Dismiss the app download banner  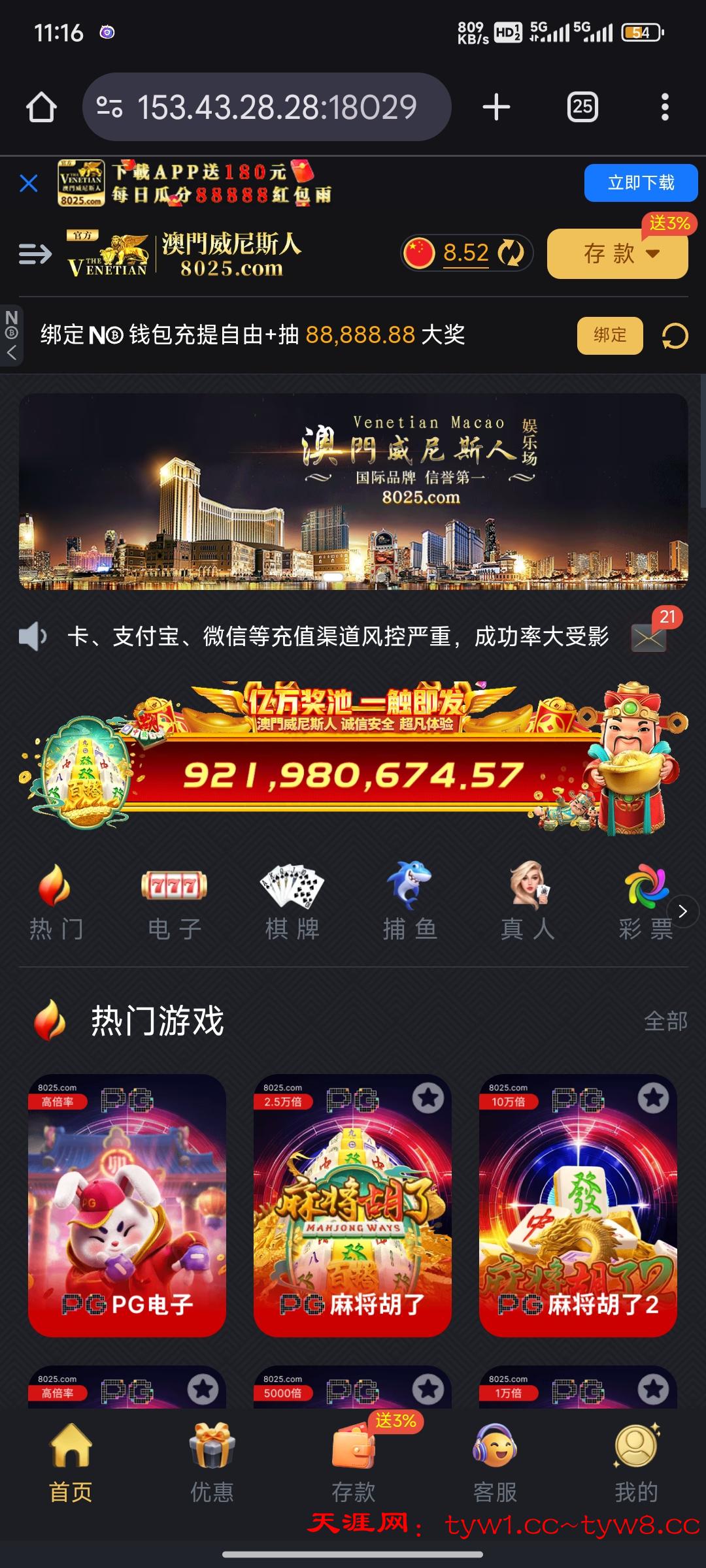[x=29, y=184]
